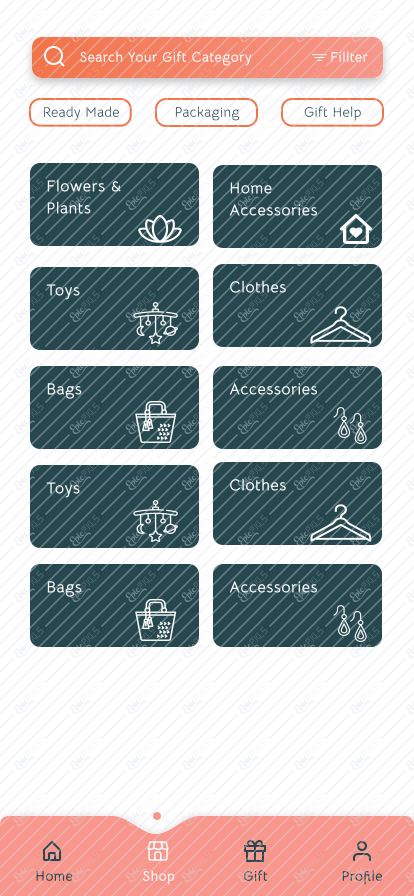Open the Flowers & Plants category
The image size is (414, 896).
114,205
